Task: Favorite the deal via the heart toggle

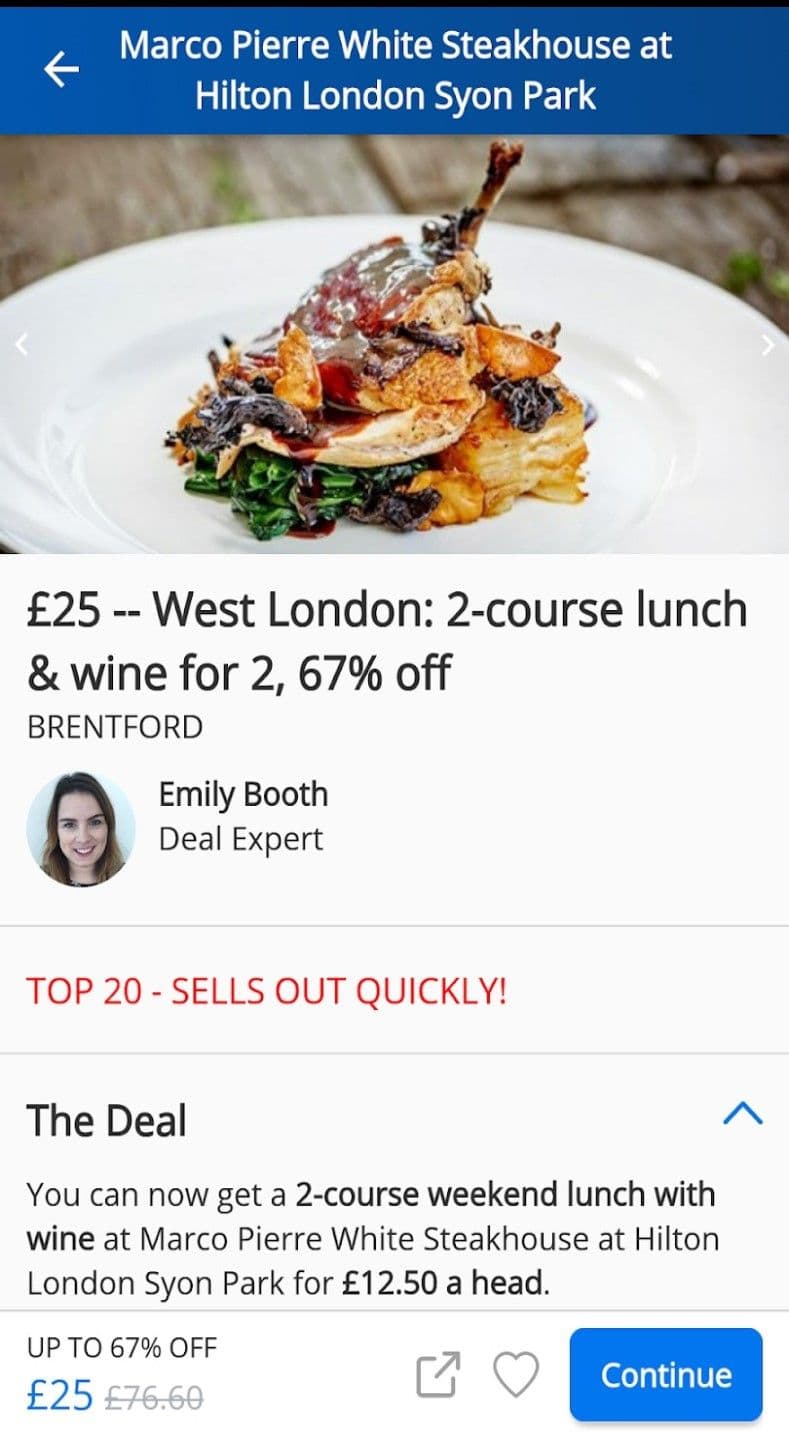Action: (517, 1375)
